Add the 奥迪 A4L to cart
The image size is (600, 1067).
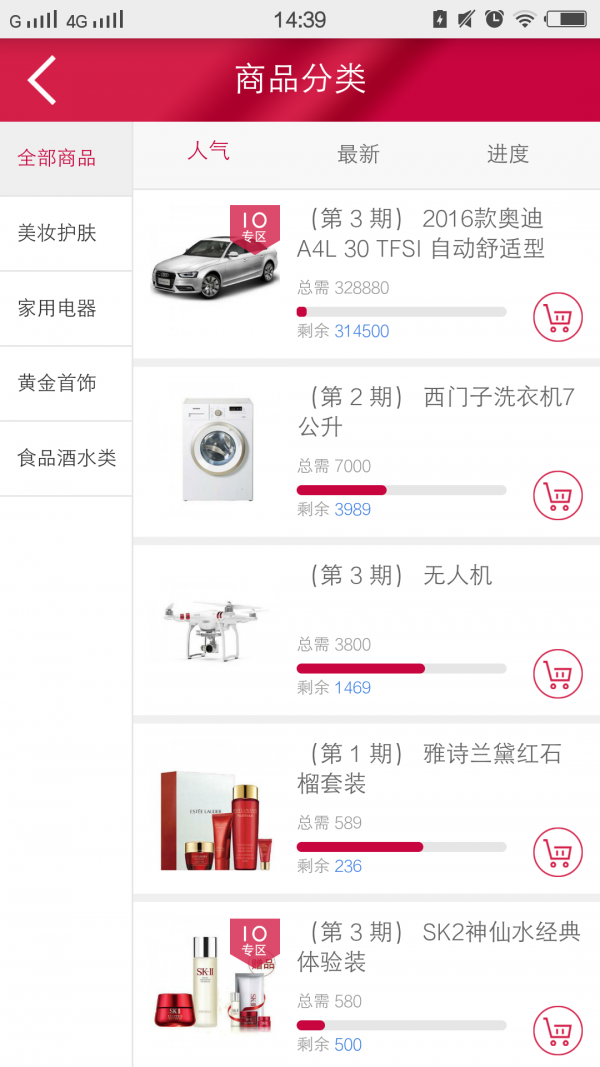pos(557,317)
